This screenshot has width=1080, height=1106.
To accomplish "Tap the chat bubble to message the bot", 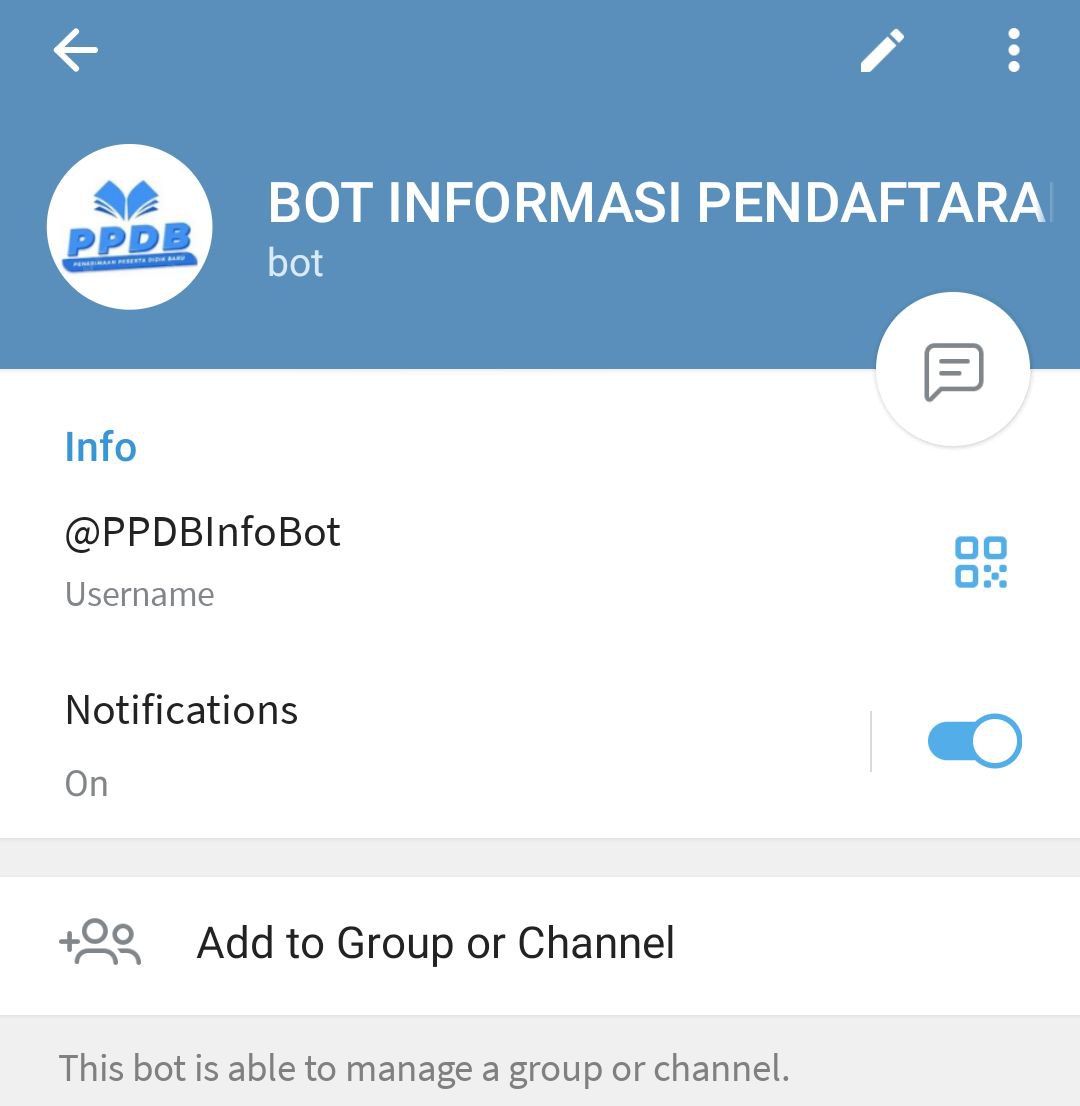I will (952, 371).
